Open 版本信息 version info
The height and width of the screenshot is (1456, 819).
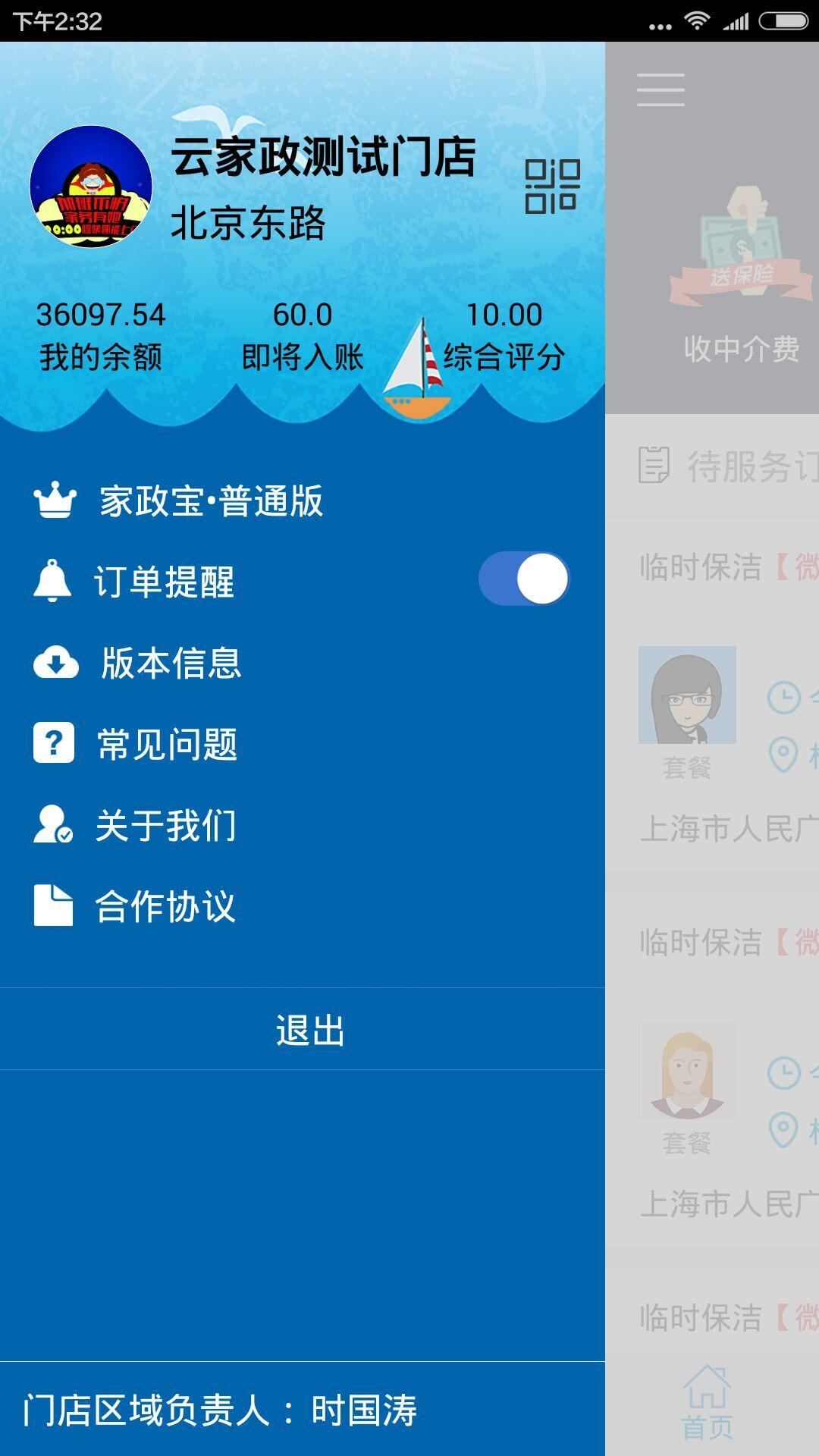pos(303,663)
